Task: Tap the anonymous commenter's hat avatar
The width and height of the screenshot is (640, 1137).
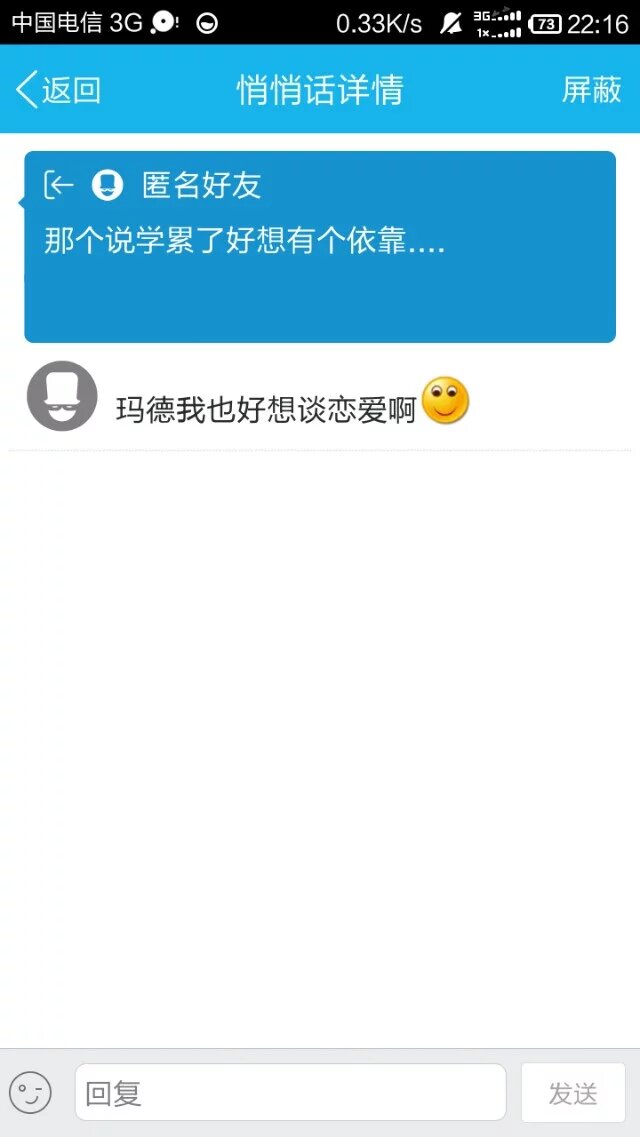Action: point(62,396)
